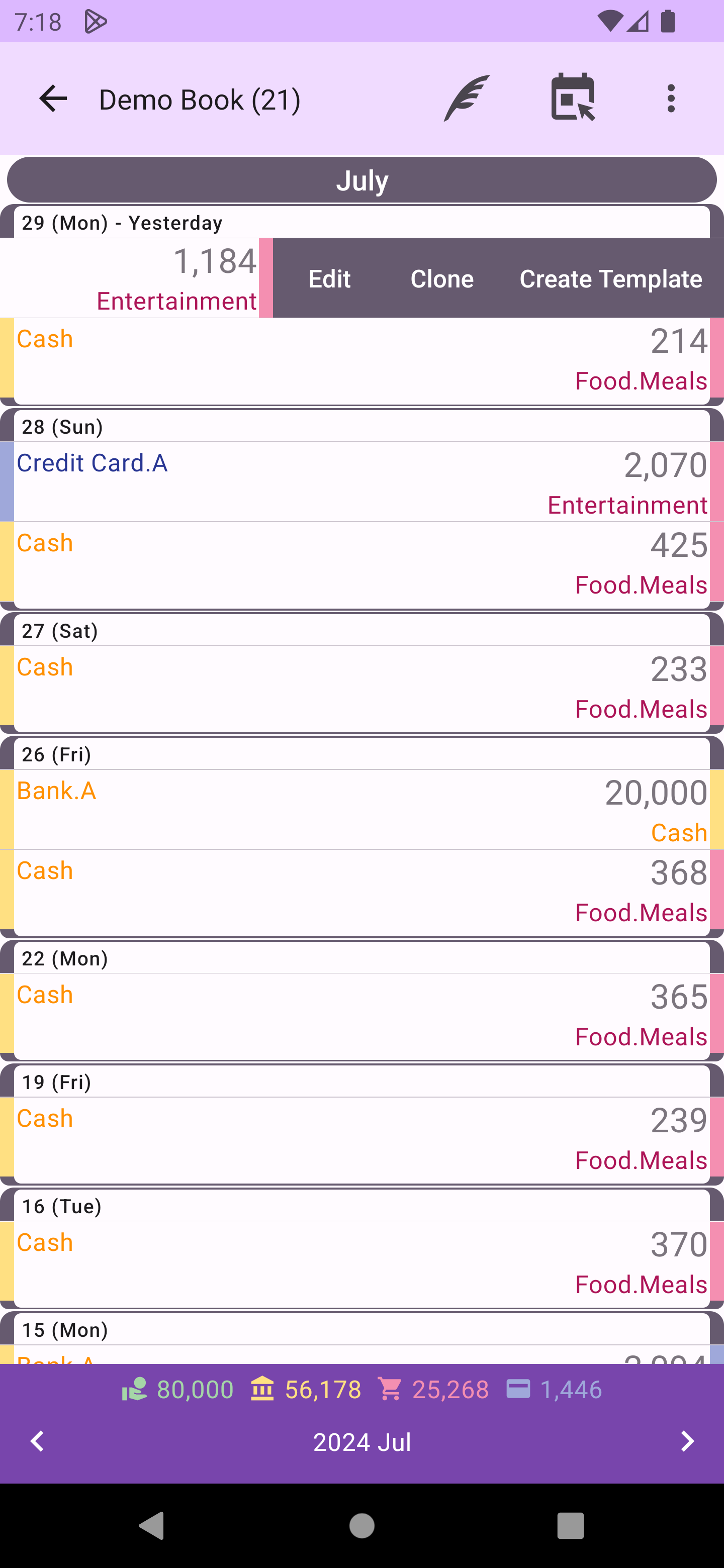Open the Credit Card.A 2,070 entry

click(361, 482)
